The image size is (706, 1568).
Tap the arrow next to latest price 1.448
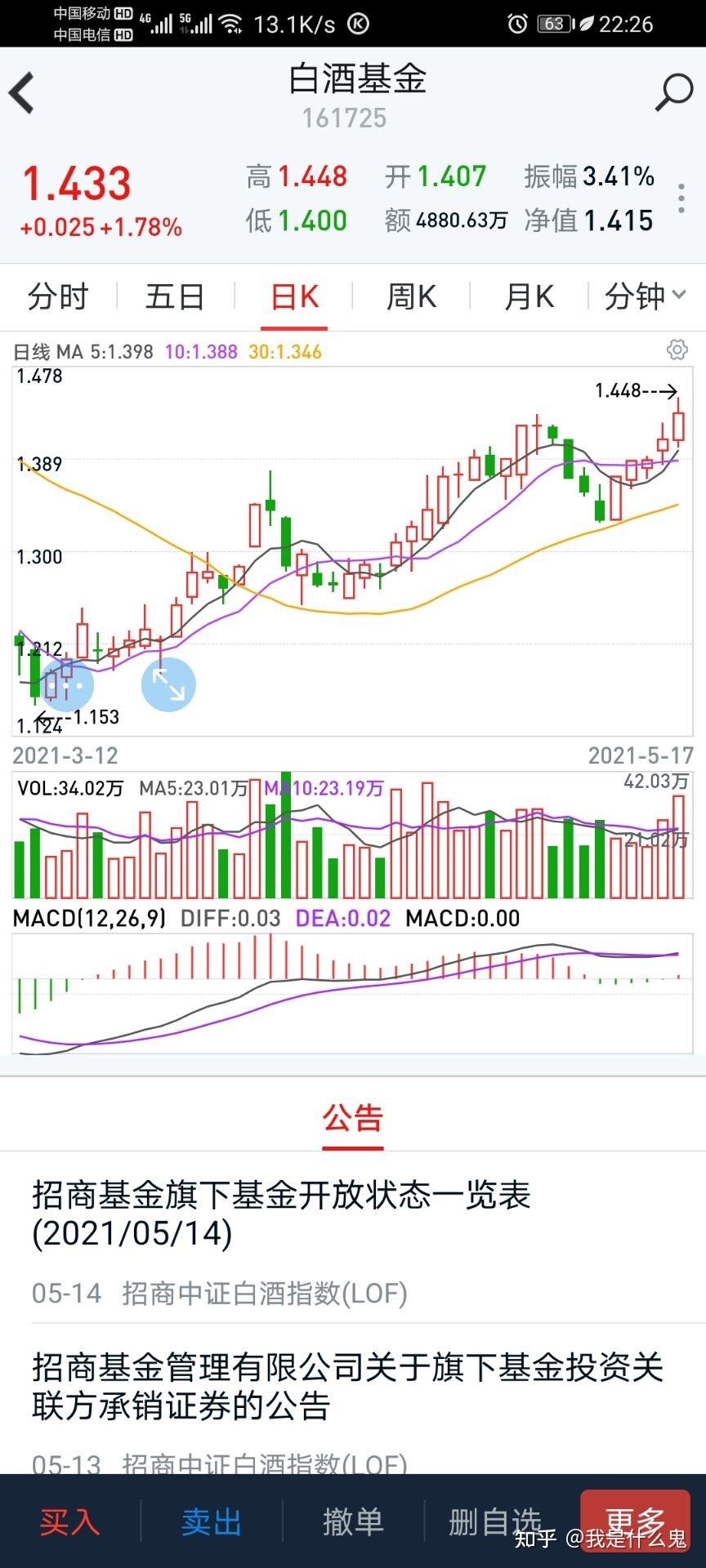point(672,391)
